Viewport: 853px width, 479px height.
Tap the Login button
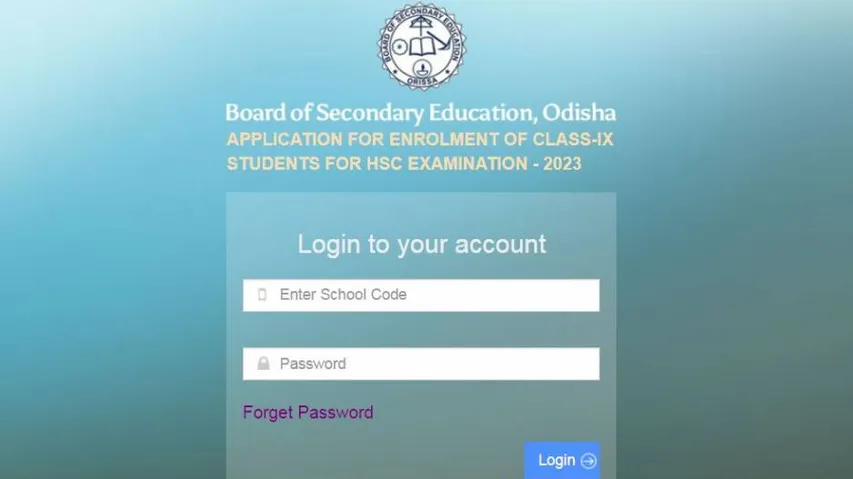563,460
